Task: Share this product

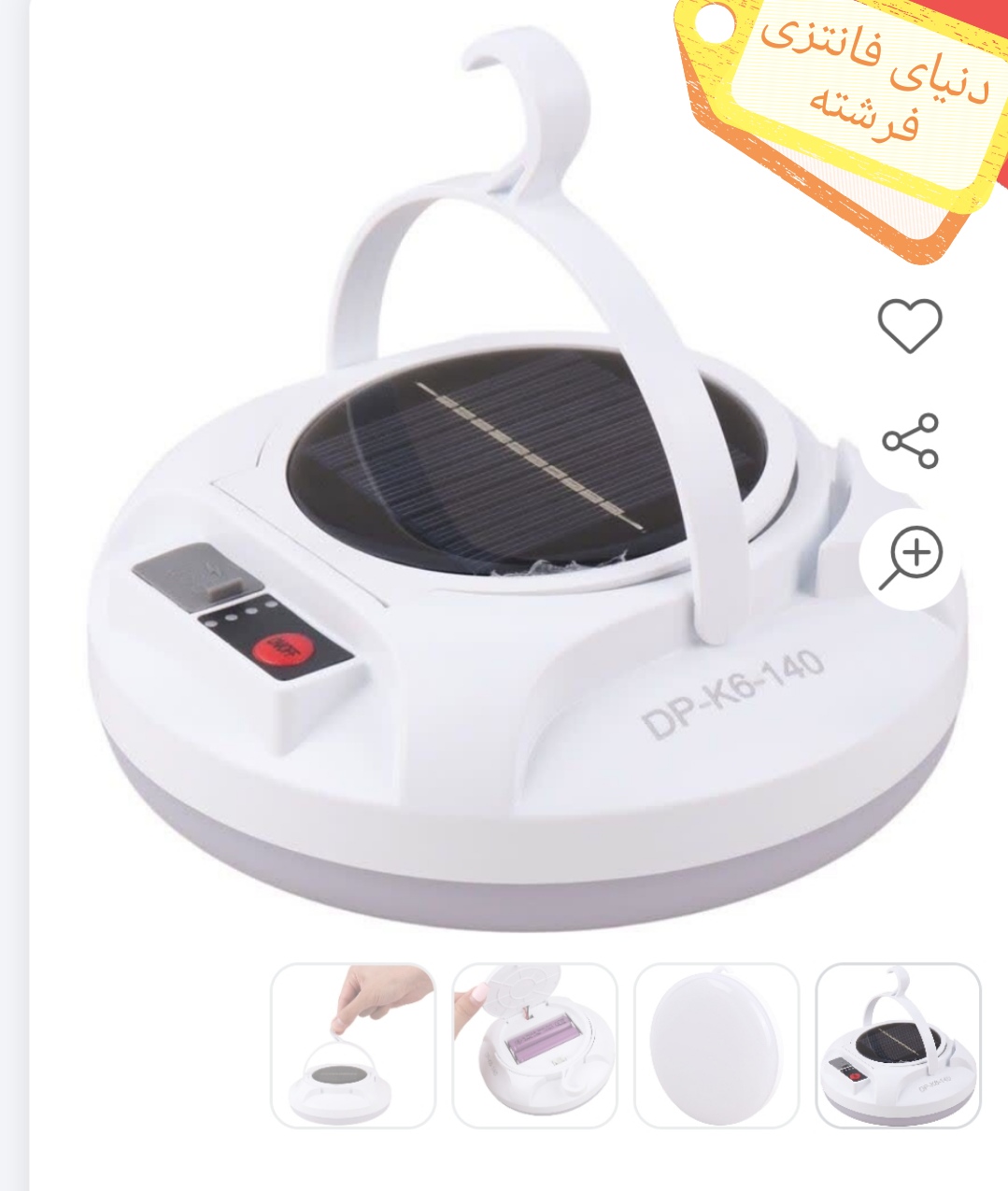Action: pos(910,440)
